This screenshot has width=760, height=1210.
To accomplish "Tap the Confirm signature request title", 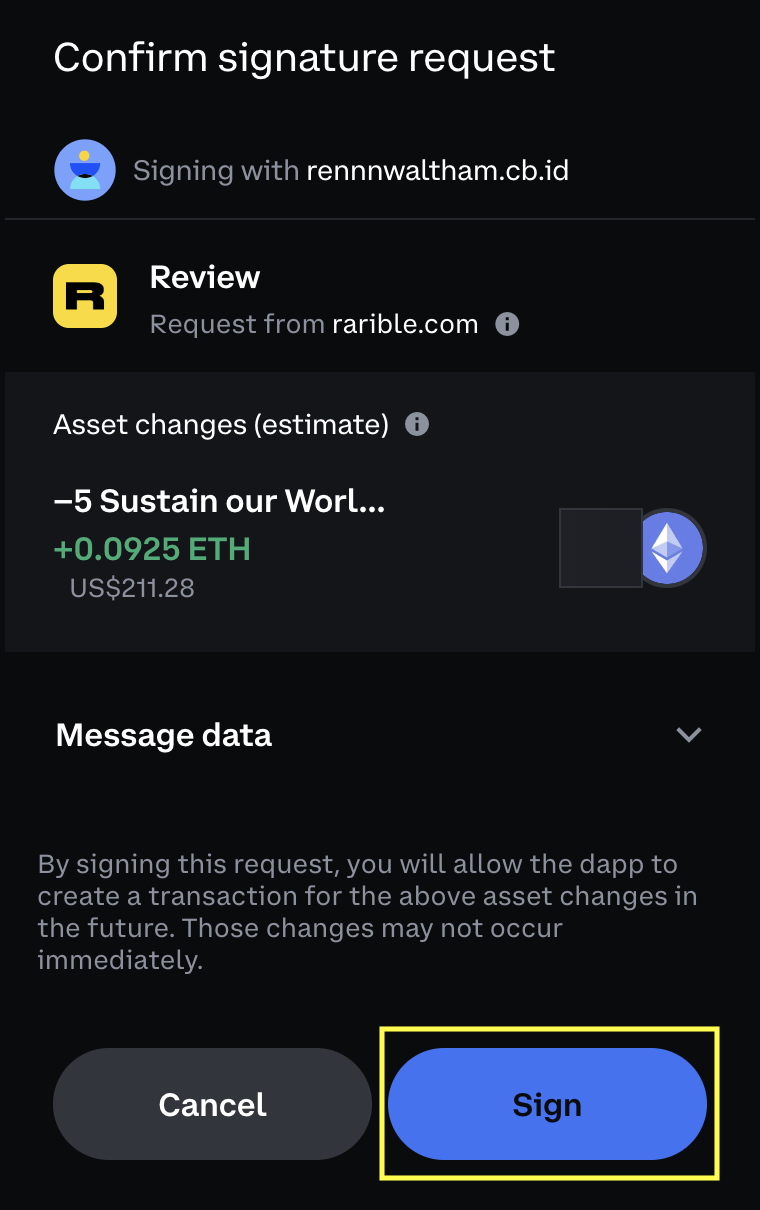I will coord(305,57).
